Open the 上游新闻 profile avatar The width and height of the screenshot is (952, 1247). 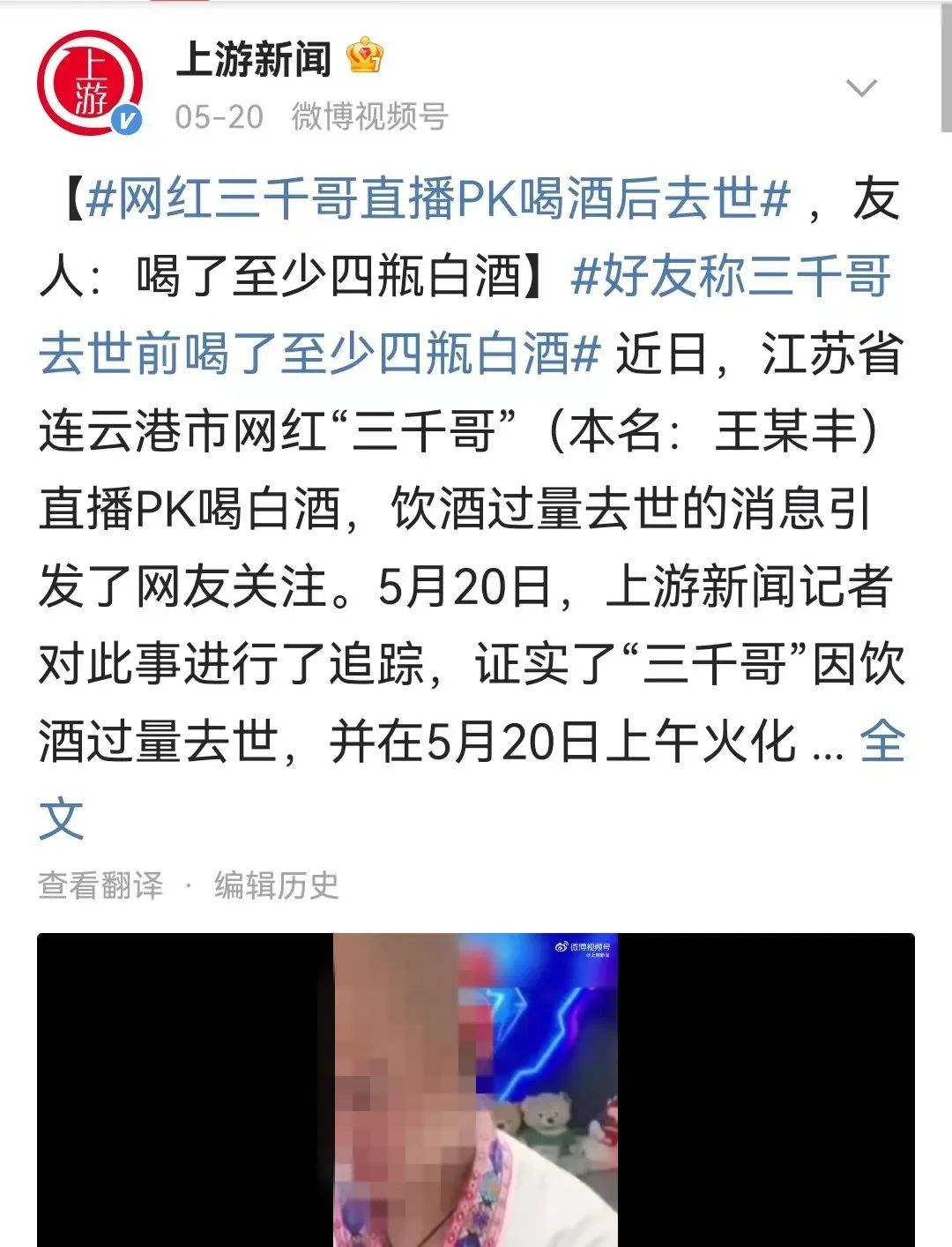pyautogui.click(x=89, y=85)
